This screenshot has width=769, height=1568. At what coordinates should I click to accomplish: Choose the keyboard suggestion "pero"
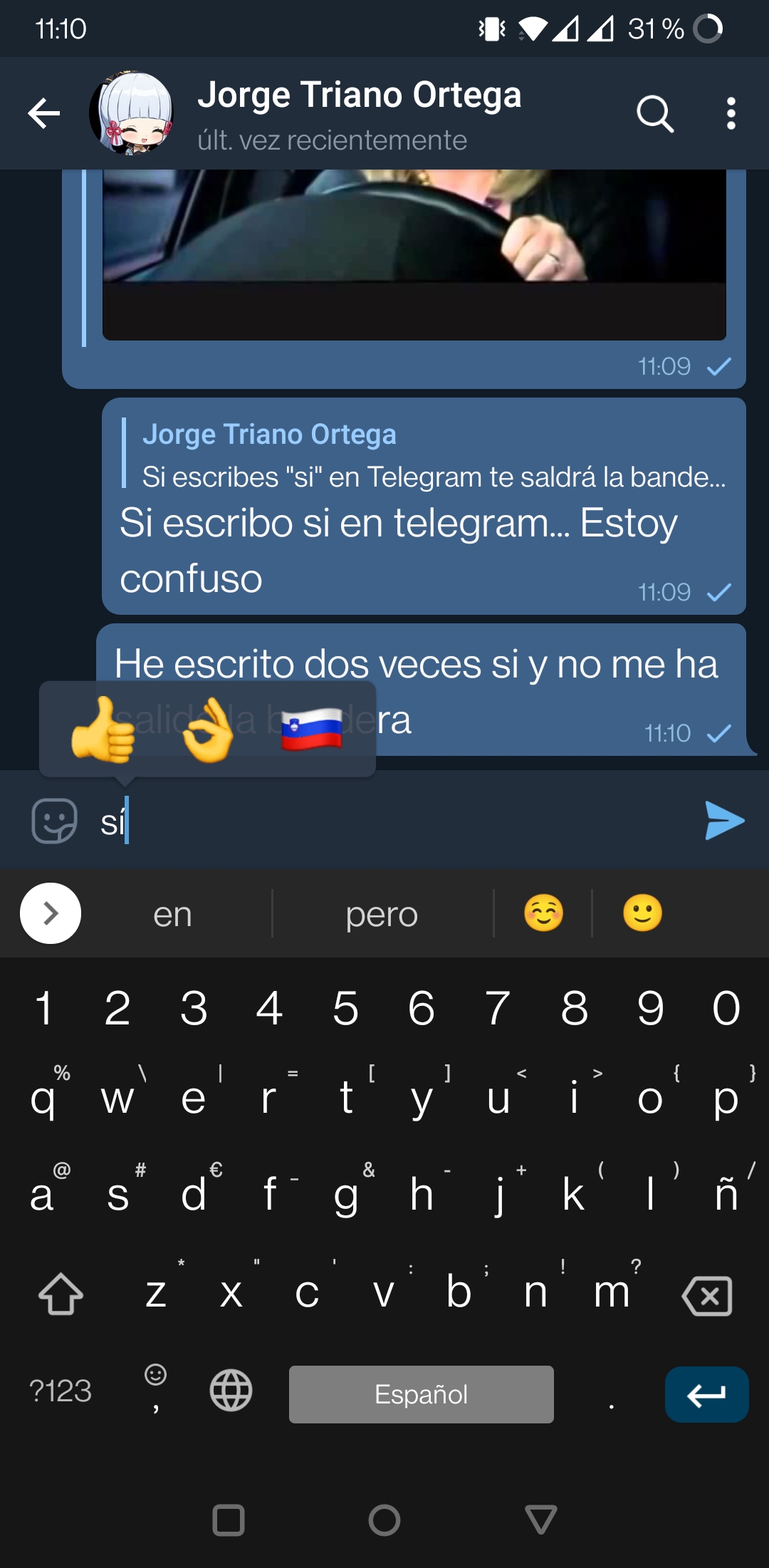(382, 914)
